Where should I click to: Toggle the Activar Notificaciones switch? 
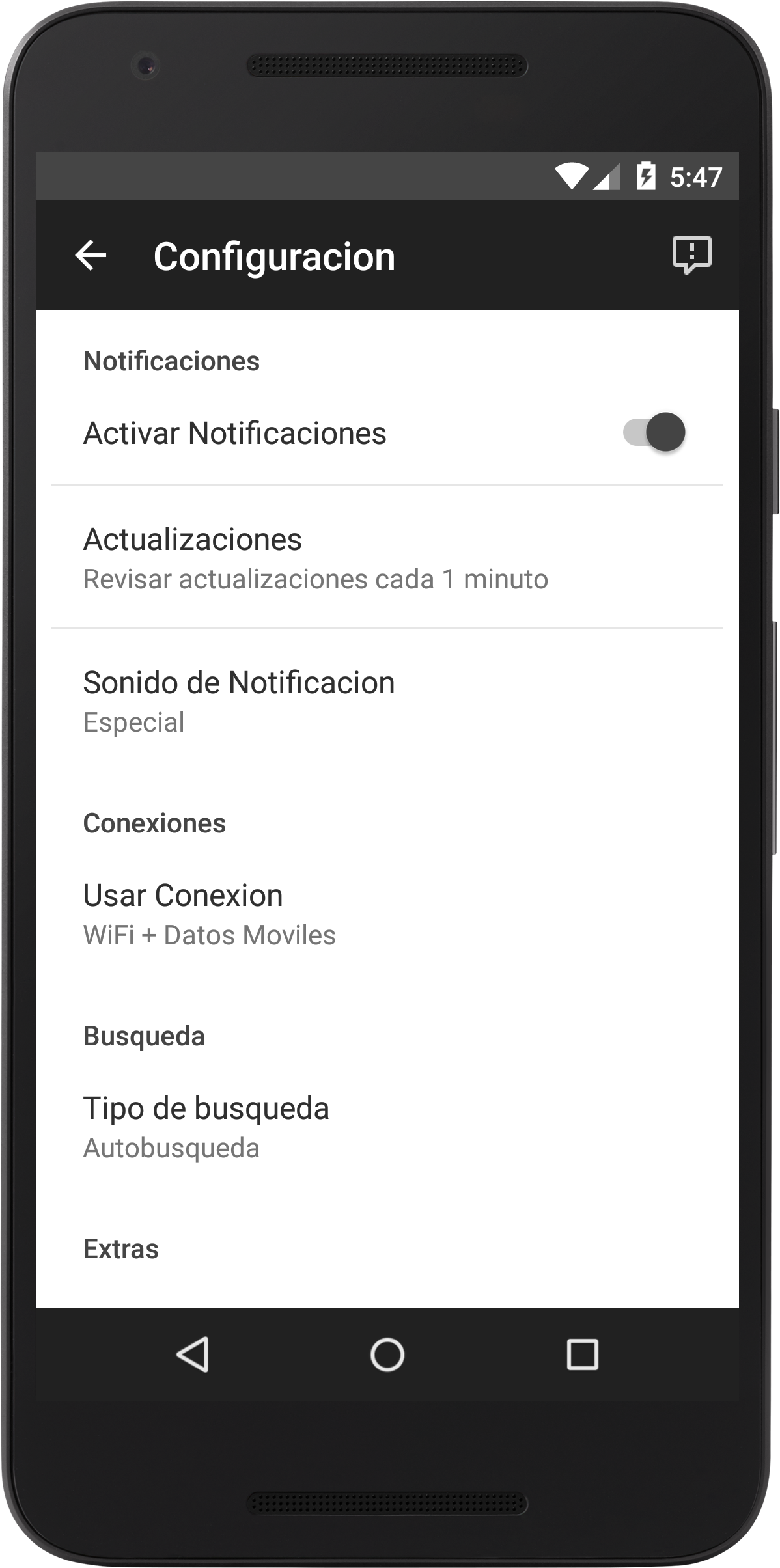[654, 432]
